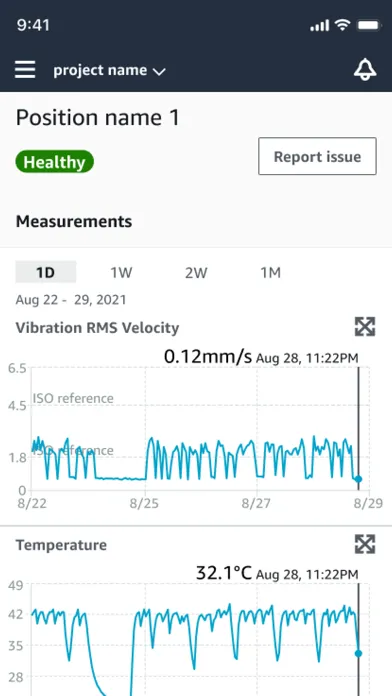Screen dimensions: 392x696
Task: Switch to the 2W time range
Action: point(196,272)
